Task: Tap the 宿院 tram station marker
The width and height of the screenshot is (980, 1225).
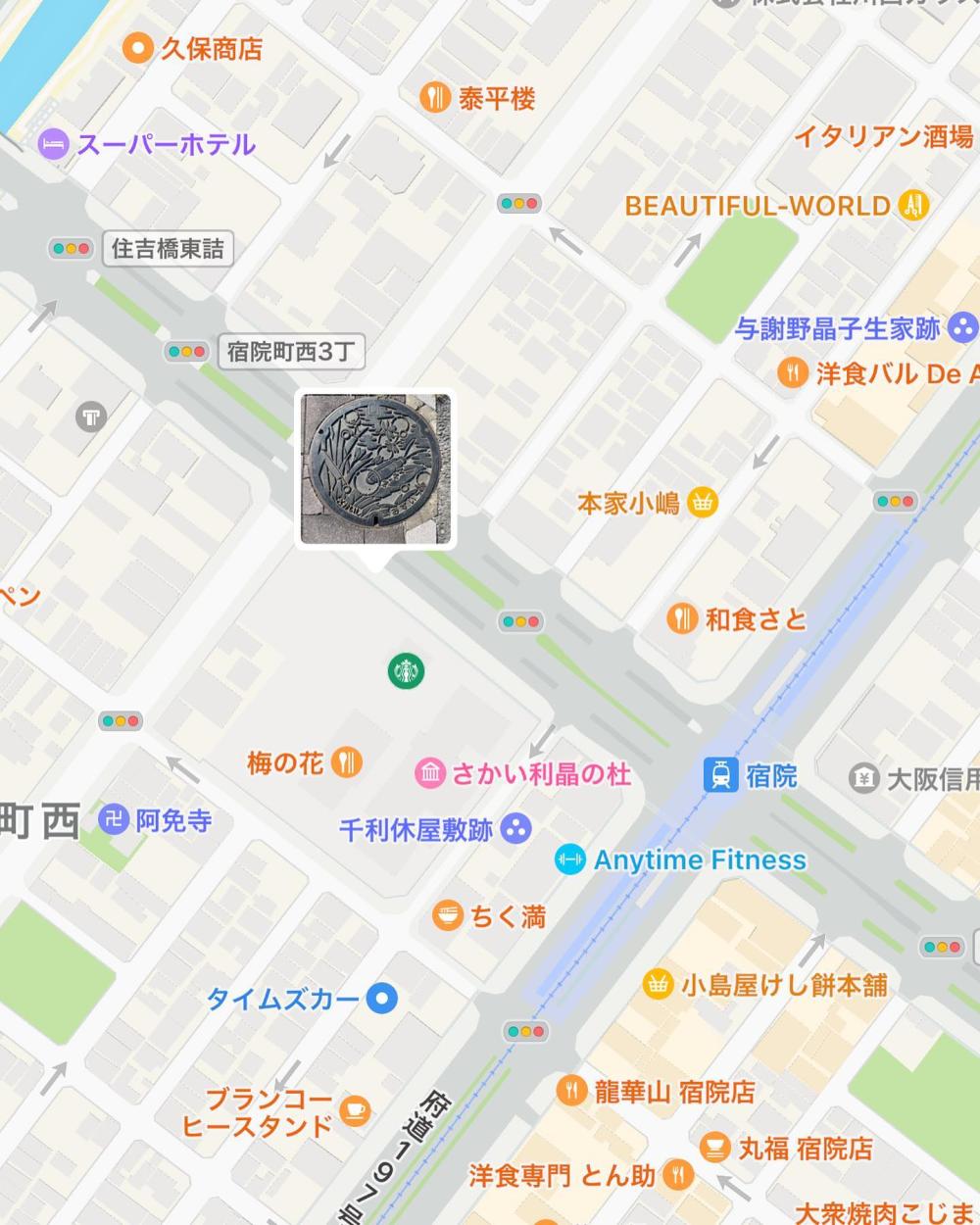Action: pos(721,775)
